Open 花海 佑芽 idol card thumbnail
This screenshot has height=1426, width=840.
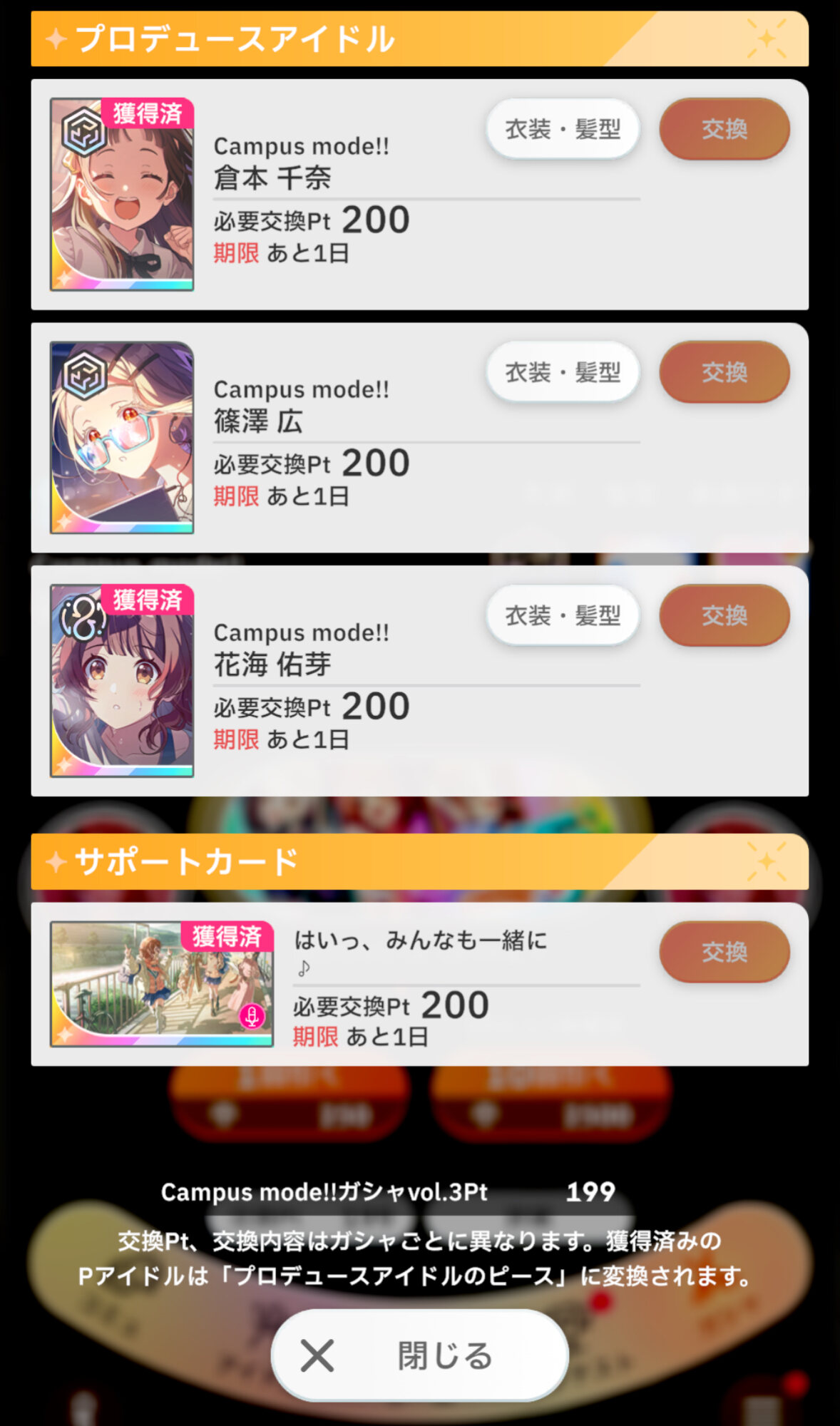pyautogui.click(x=122, y=681)
